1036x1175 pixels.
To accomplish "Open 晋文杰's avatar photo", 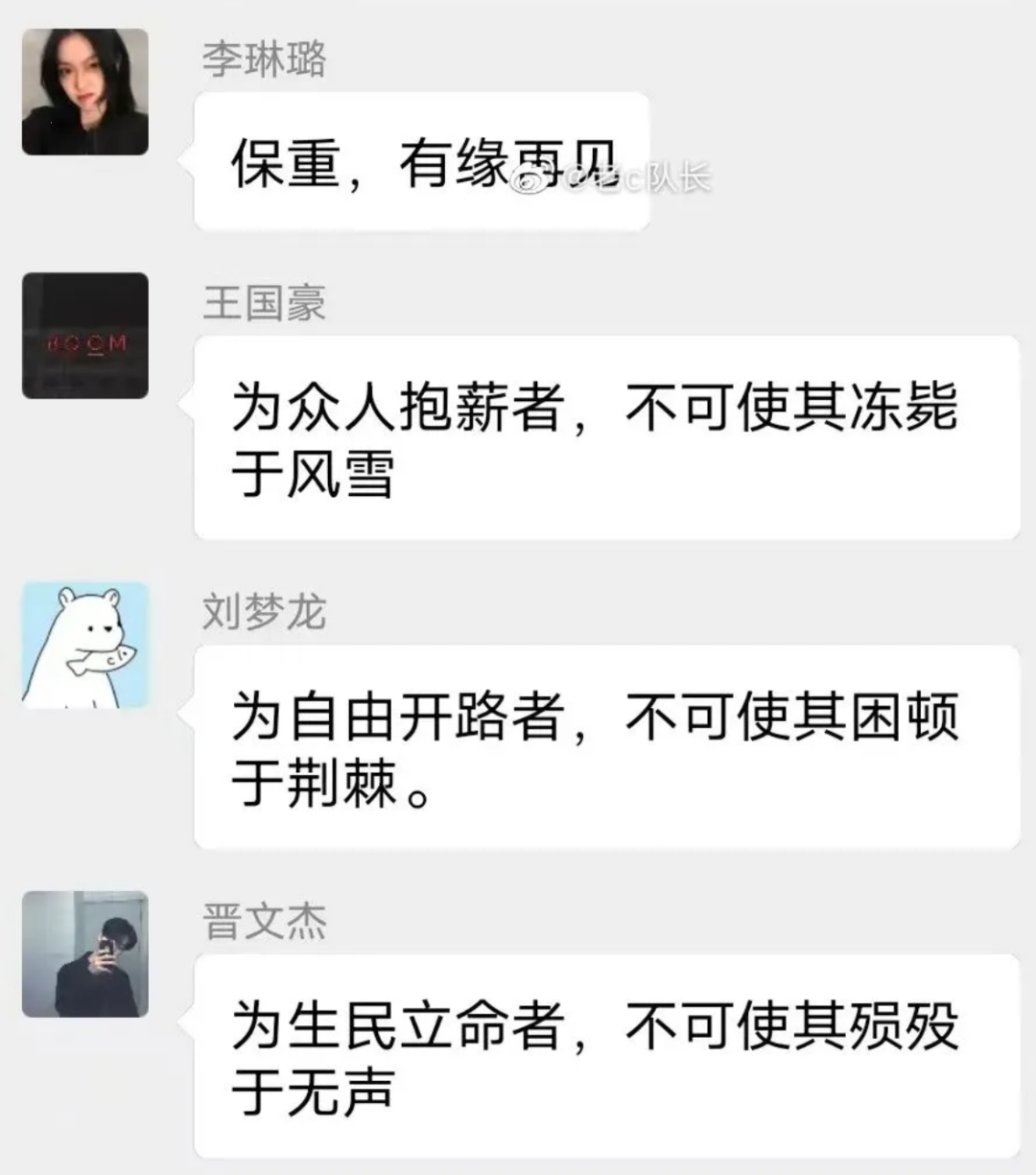I will click(x=85, y=953).
